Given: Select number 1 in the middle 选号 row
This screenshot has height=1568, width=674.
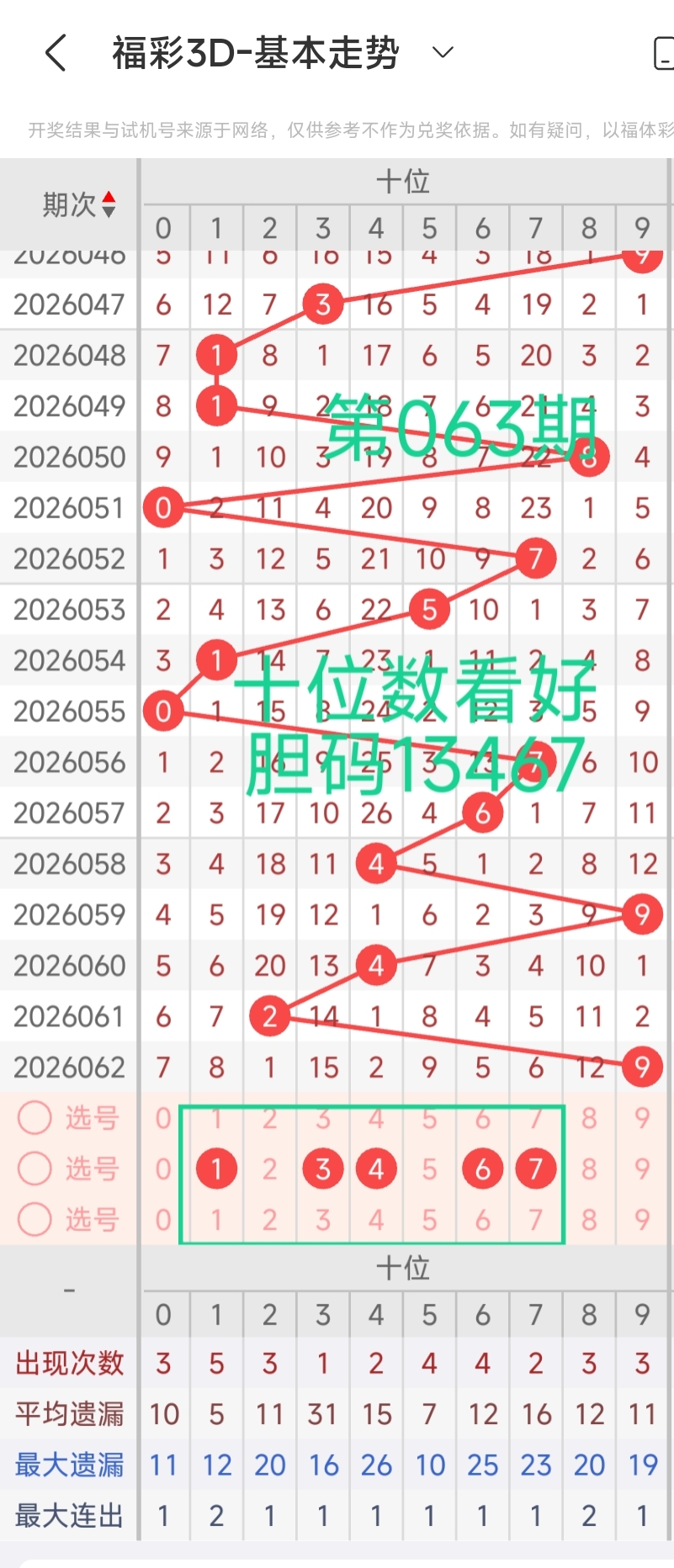Looking at the screenshot, I should pyautogui.click(x=216, y=1168).
